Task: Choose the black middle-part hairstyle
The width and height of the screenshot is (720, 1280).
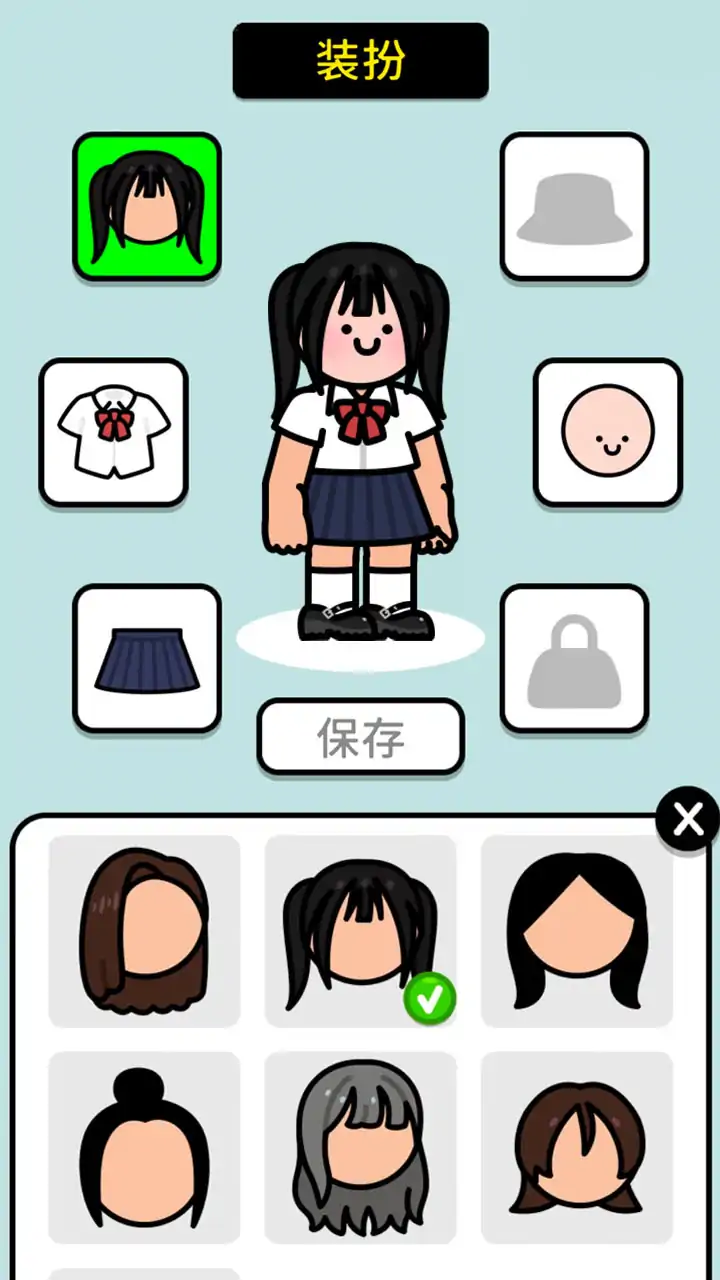Action: [576, 931]
